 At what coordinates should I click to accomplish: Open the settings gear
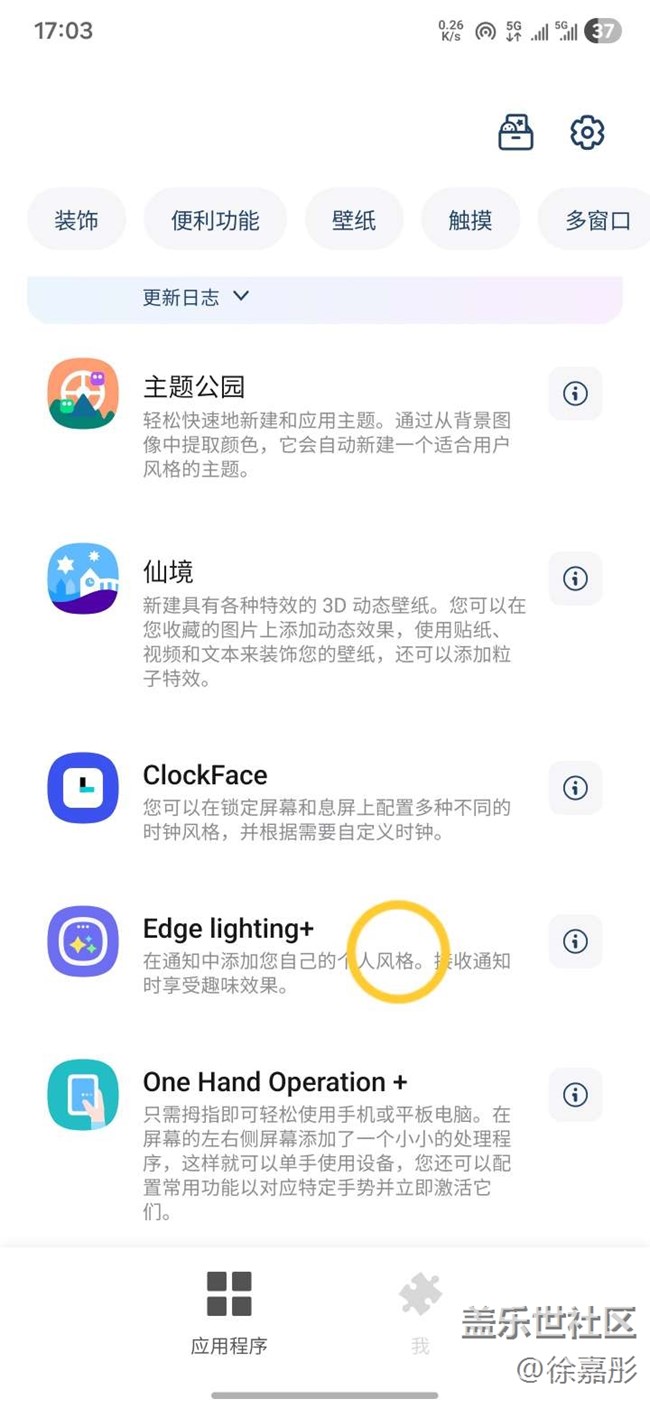click(x=587, y=132)
